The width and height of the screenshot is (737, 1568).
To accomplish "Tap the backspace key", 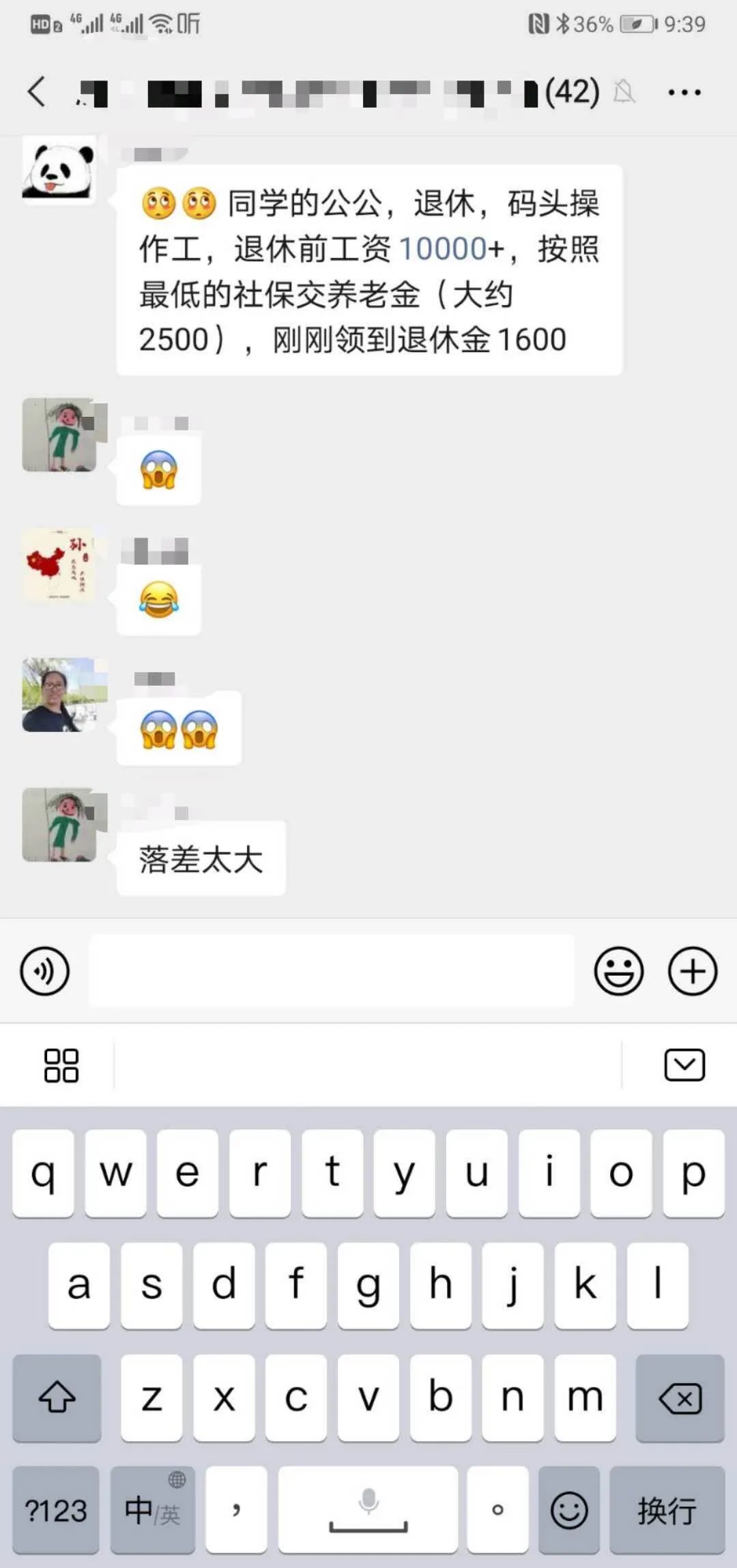I will point(680,1397).
